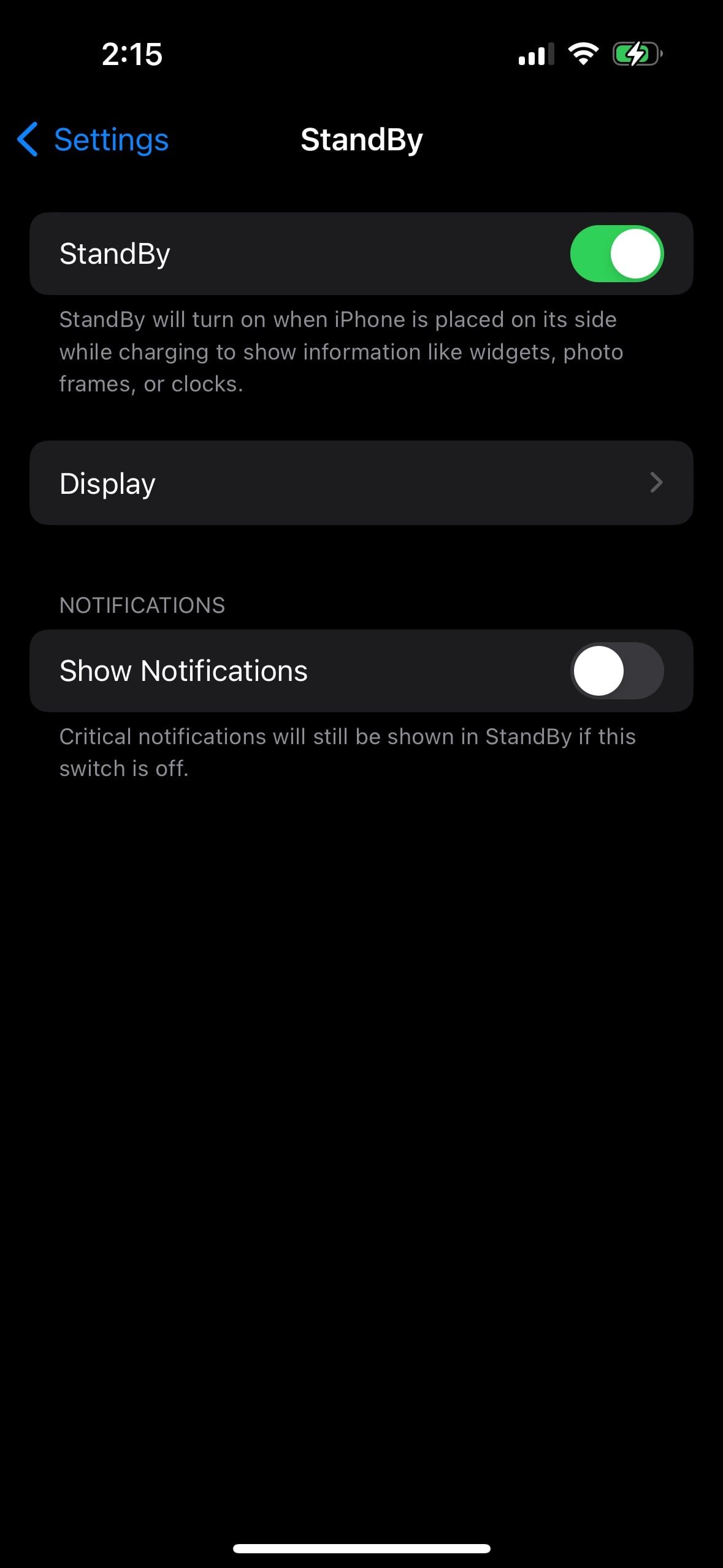Tap the Display label text

pyautogui.click(x=107, y=483)
